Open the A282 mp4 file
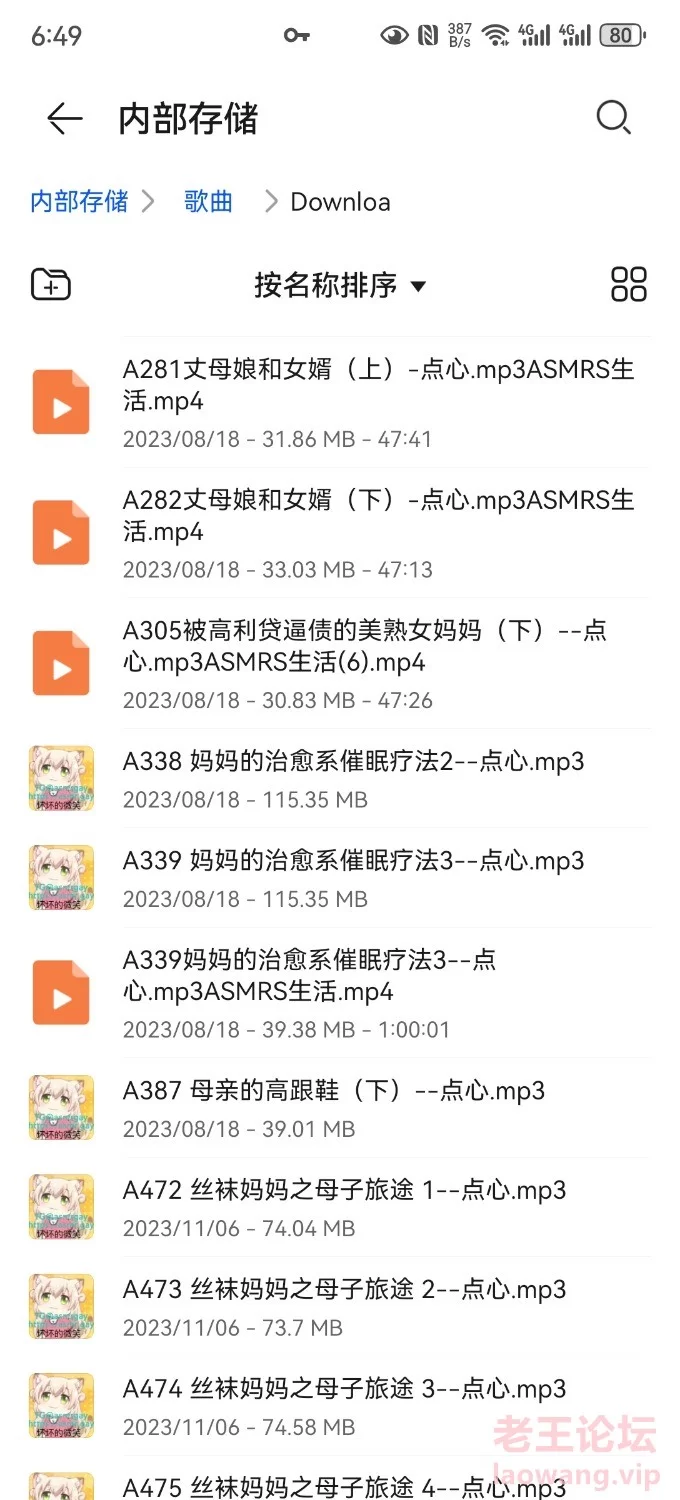Screen dimensions: 680x1500 [378, 532]
